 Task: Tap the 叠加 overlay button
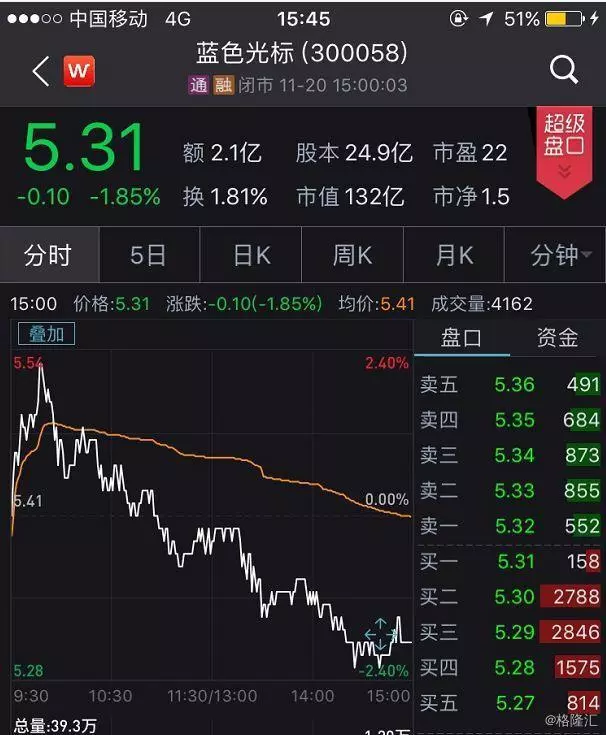[x=46, y=334]
